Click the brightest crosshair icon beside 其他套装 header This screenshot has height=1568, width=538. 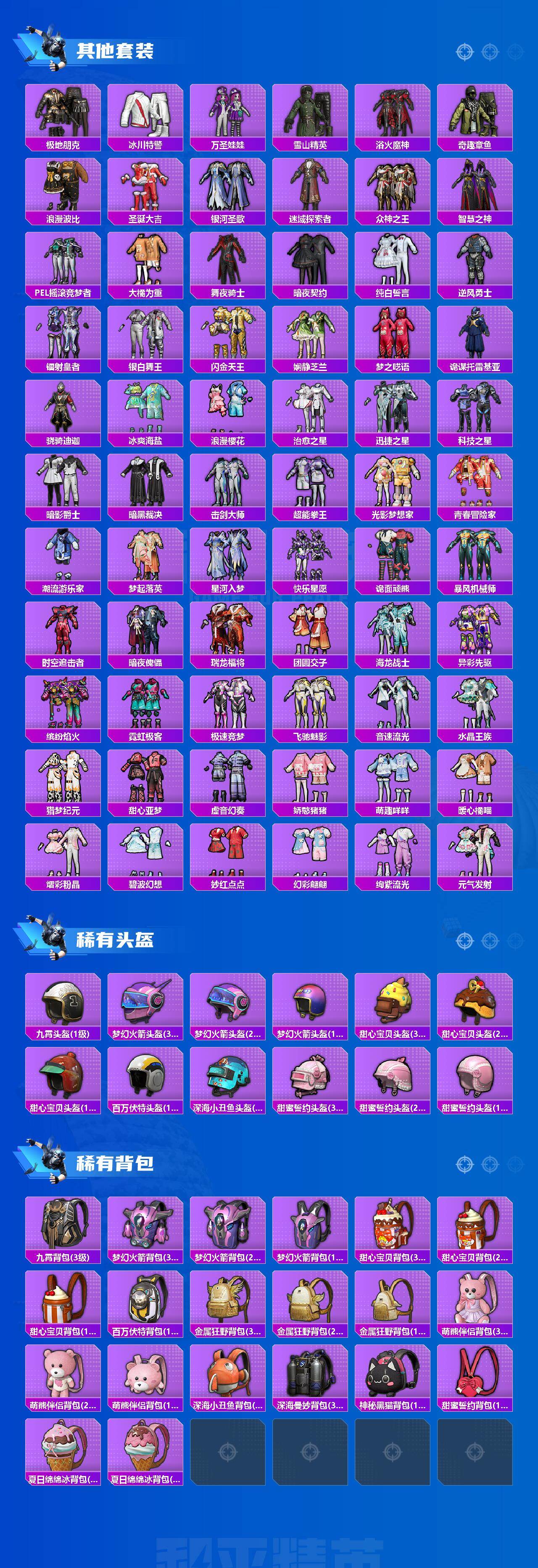464,52
